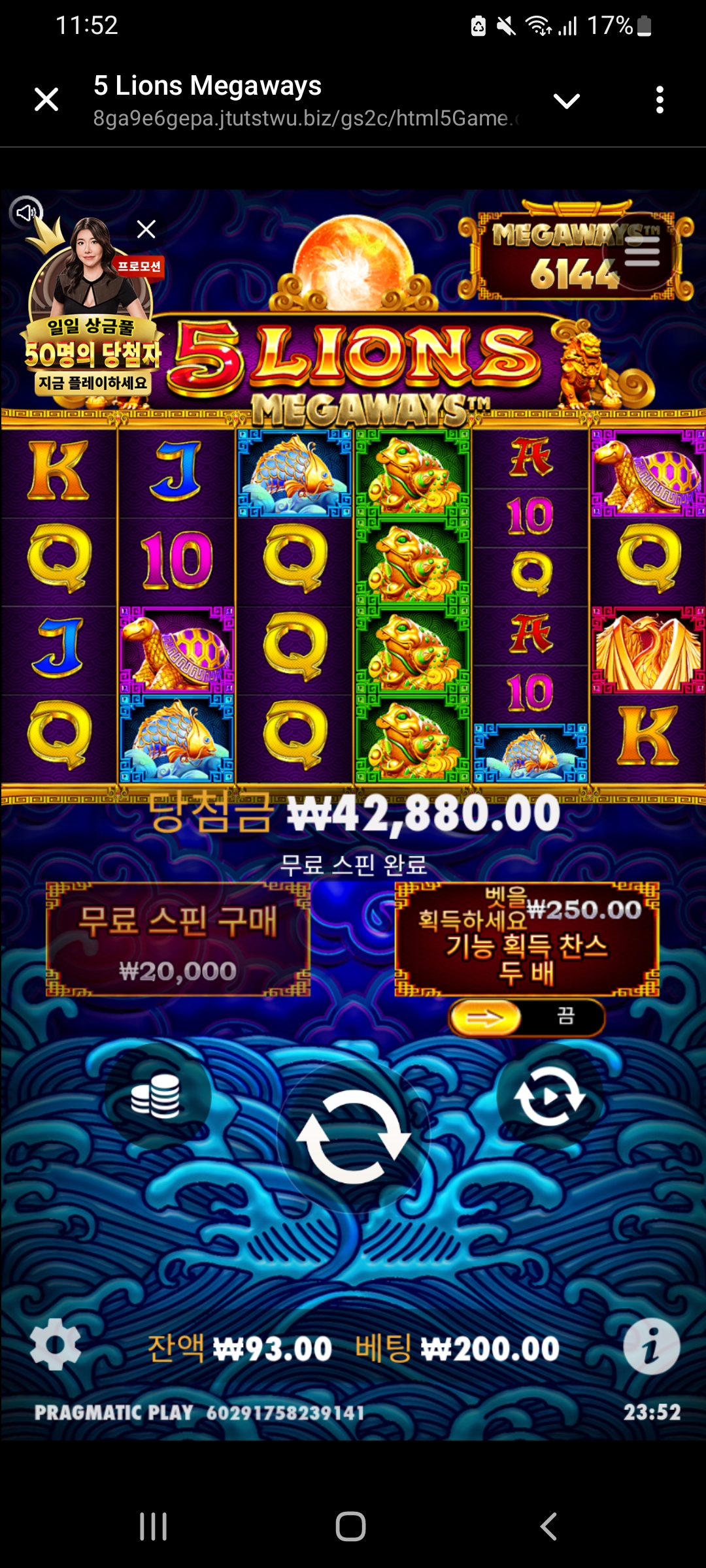Open bet amount coins settings
This screenshot has height=1568, width=706.
tap(156, 1096)
